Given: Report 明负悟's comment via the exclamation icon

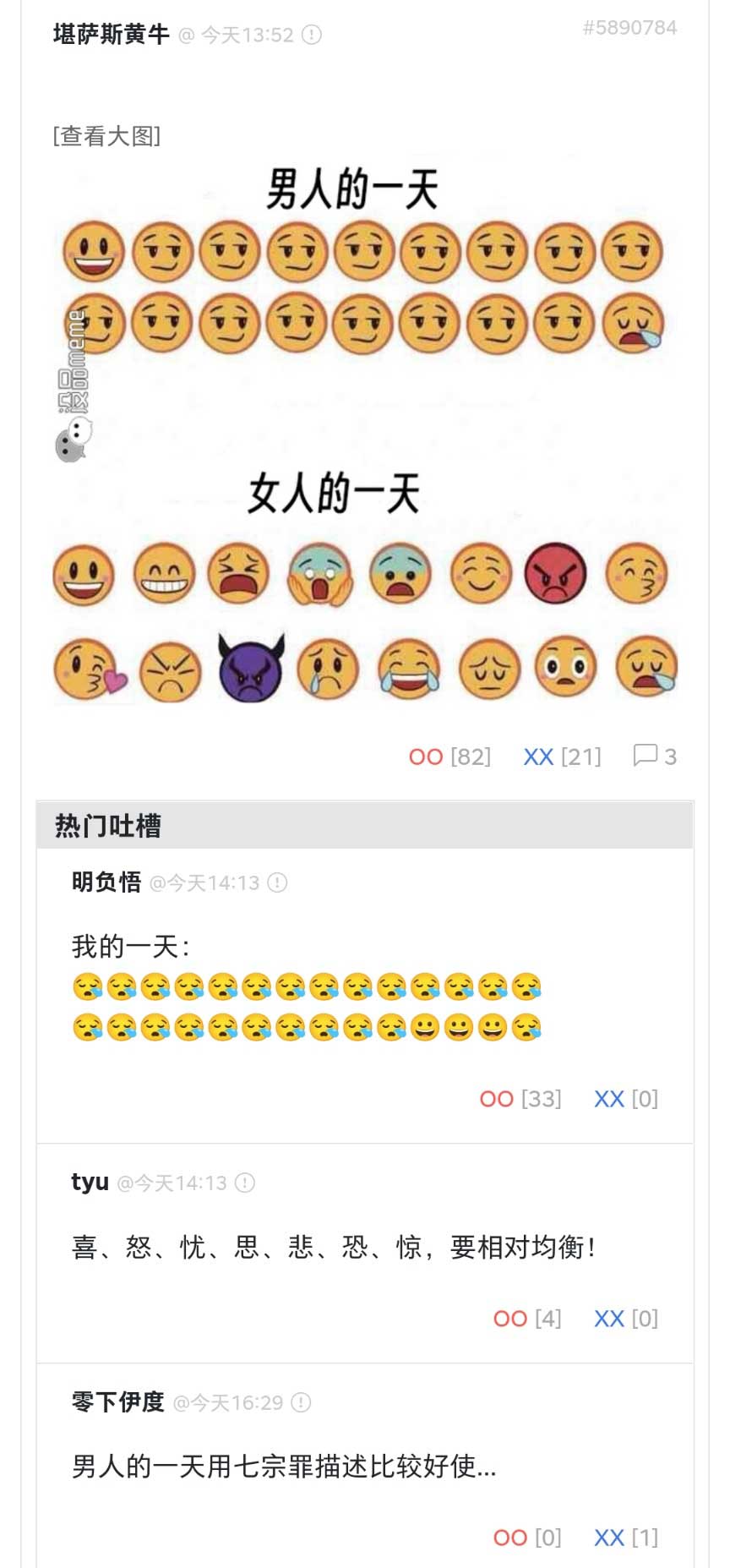Looking at the screenshot, I should tap(277, 882).
